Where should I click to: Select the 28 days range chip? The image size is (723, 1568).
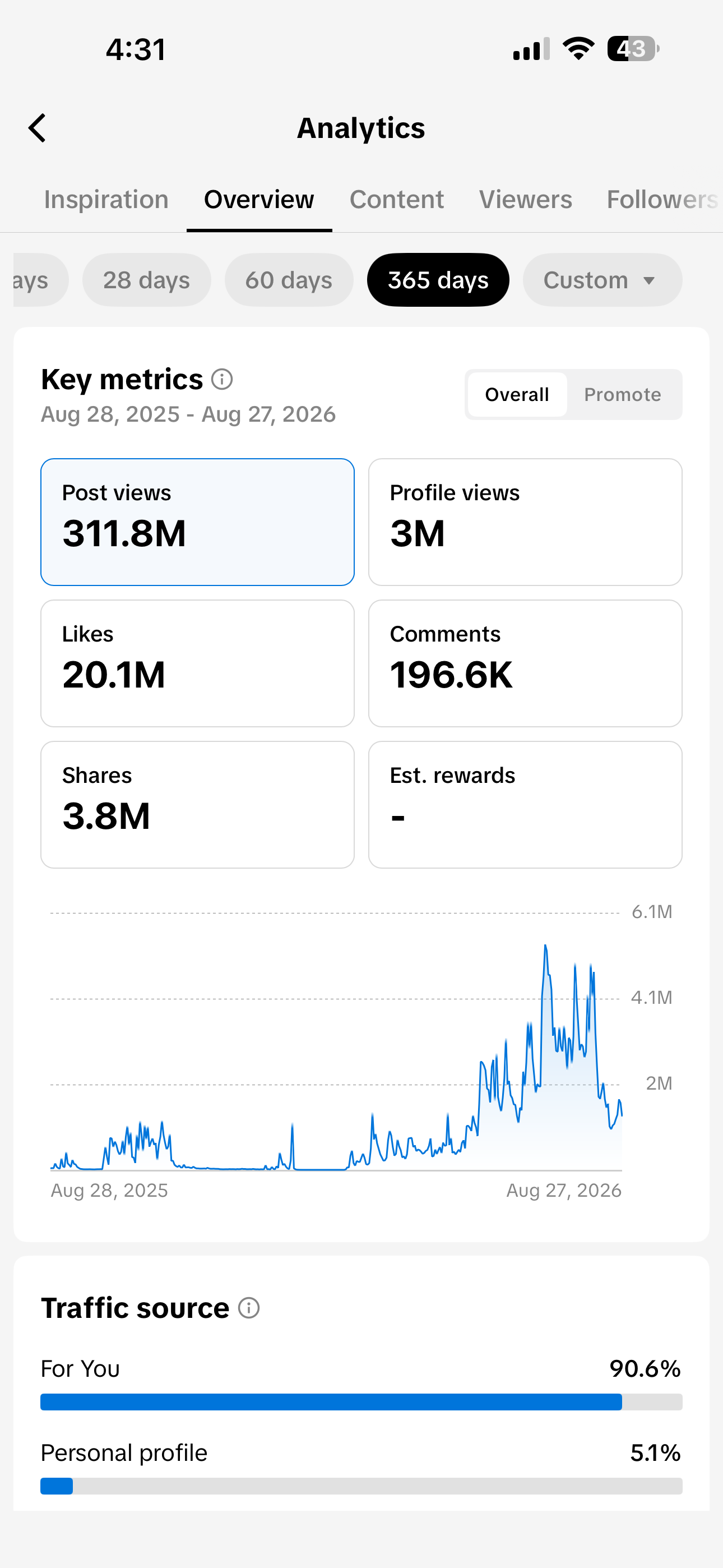click(147, 280)
